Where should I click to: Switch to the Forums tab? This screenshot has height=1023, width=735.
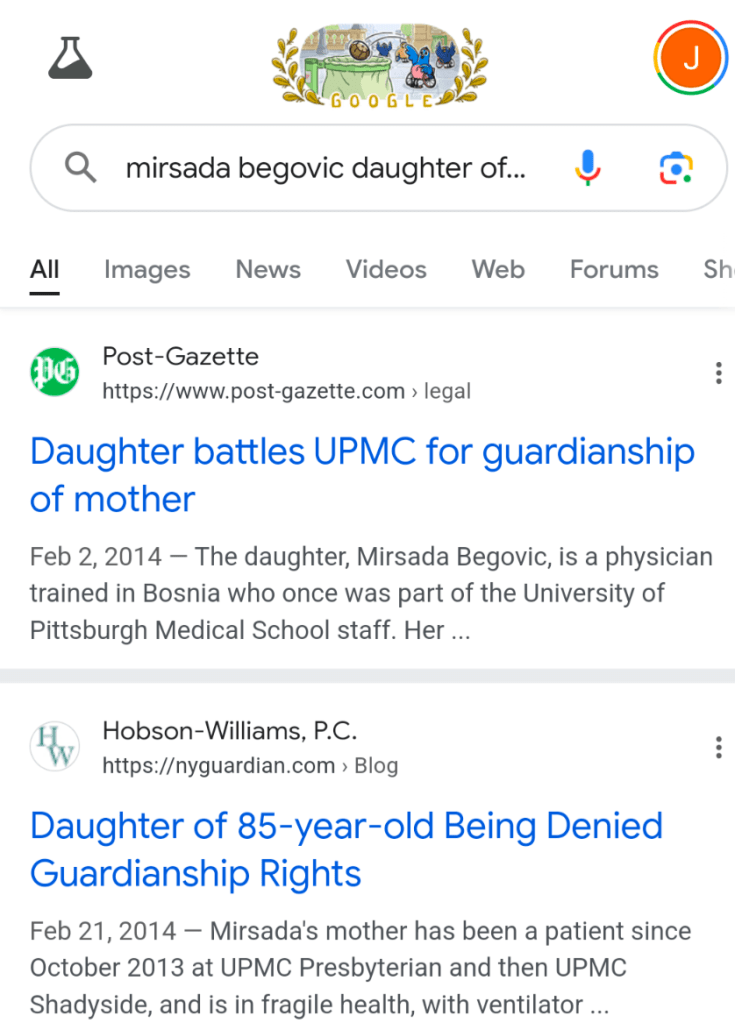pyautogui.click(x=614, y=269)
